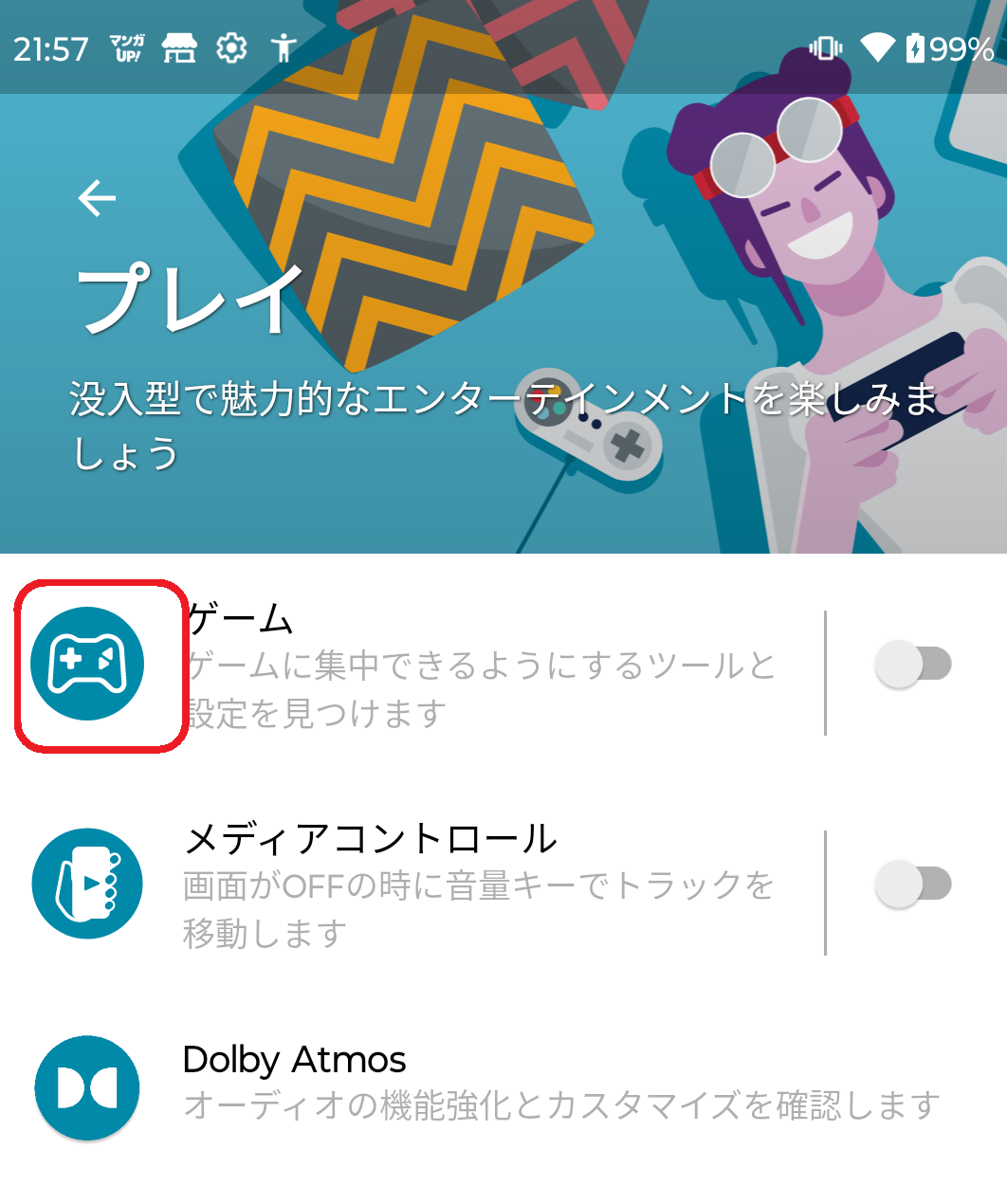Enable the メディアコントロール switch

tap(912, 885)
